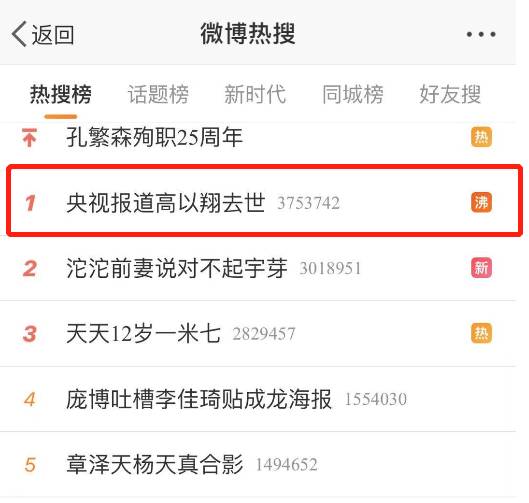This screenshot has width=529, height=503.
Task: Switch to the 话题榜 tab
Action: coord(158,94)
